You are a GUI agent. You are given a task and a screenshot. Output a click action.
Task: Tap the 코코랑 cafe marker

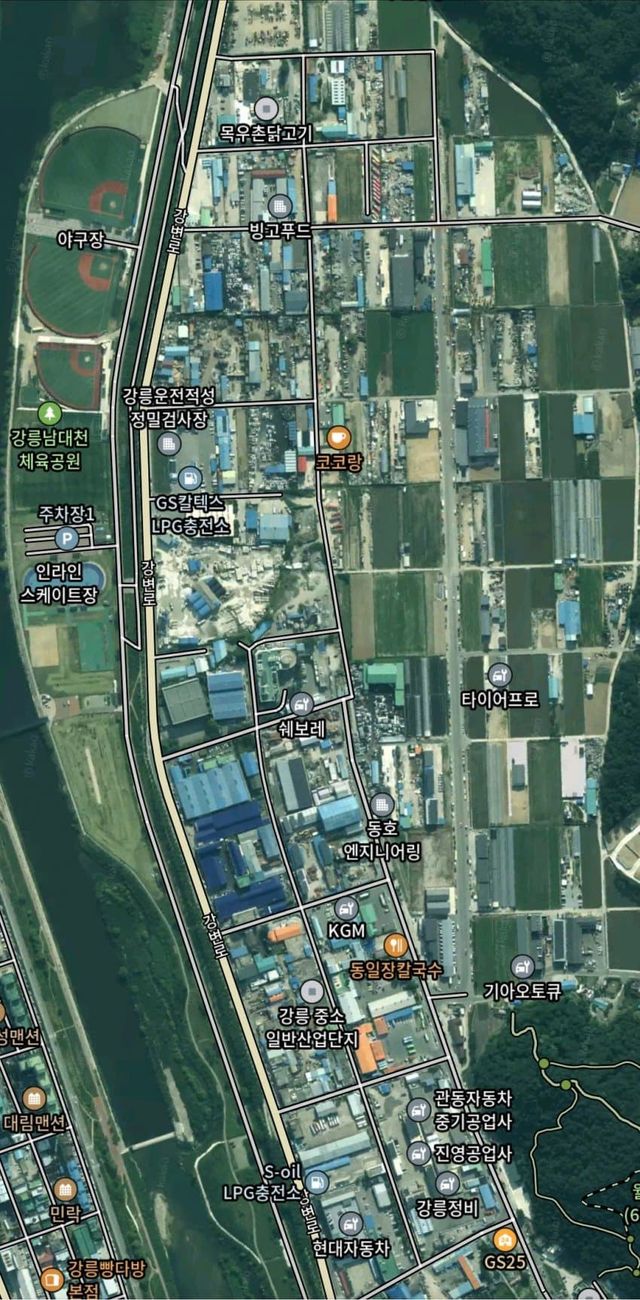point(338,438)
